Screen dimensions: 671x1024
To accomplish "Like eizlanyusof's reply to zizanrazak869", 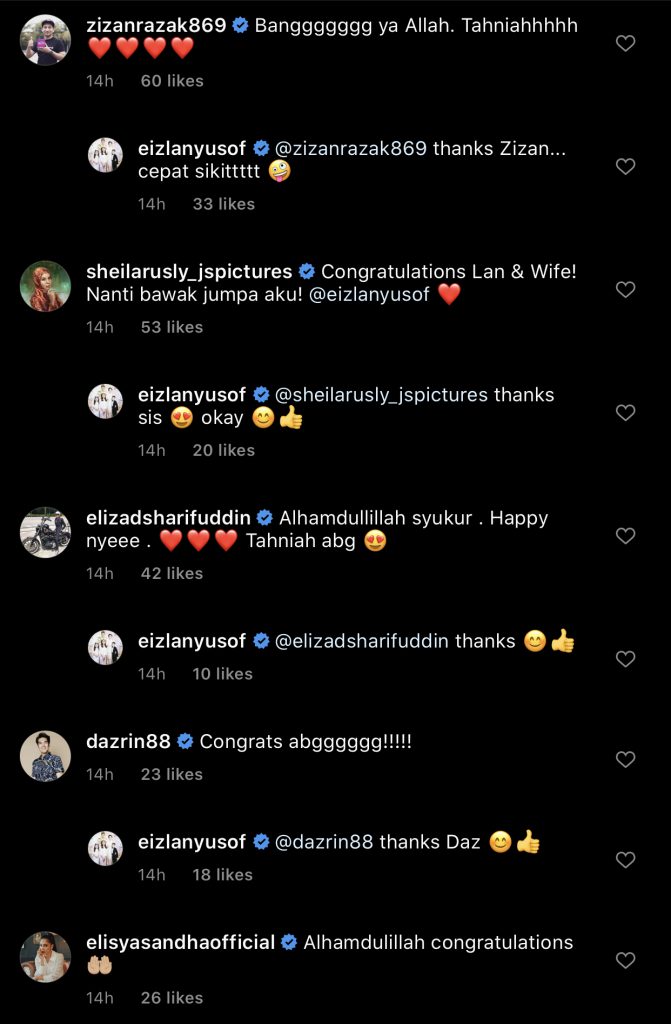I will [625, 167].
